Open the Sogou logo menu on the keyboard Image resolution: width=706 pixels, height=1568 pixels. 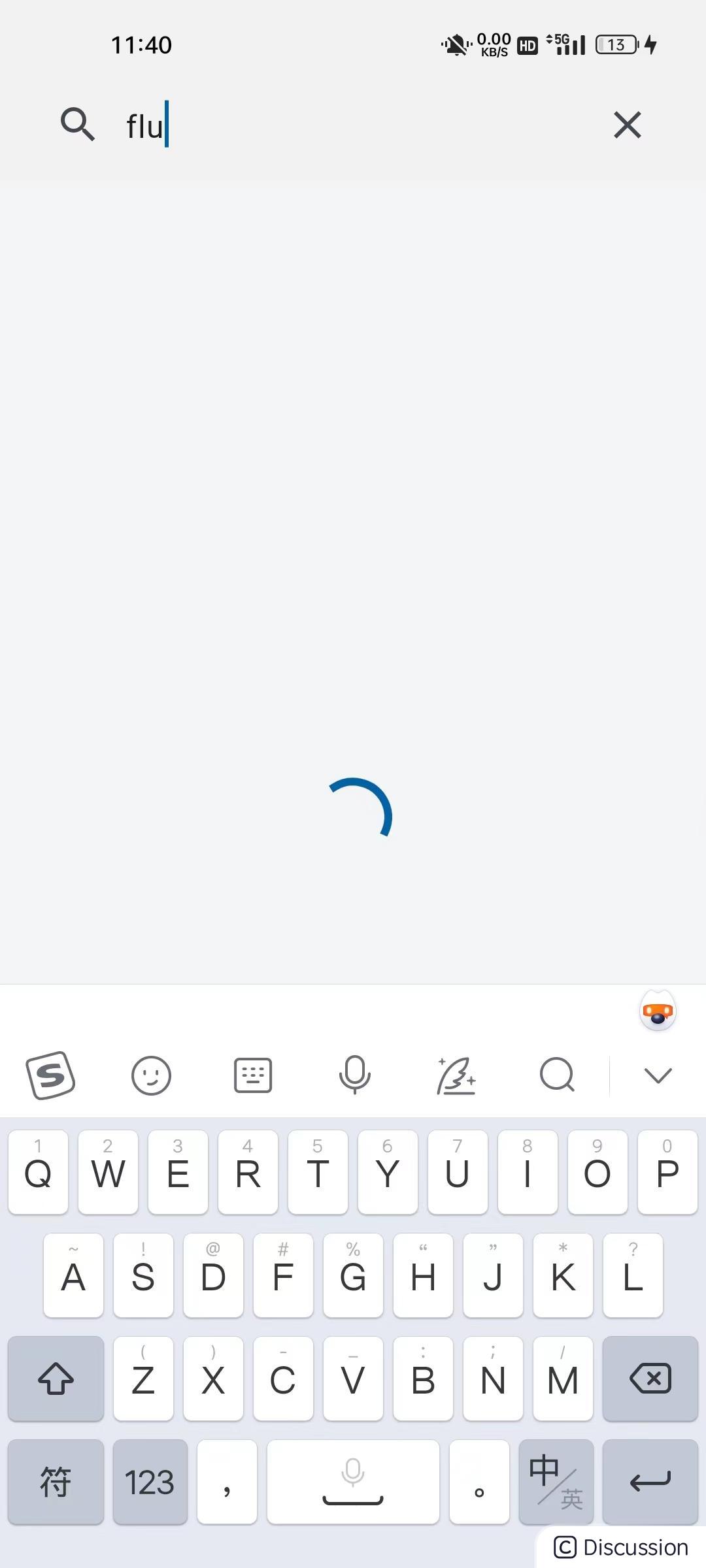(x=51, y=1075)
